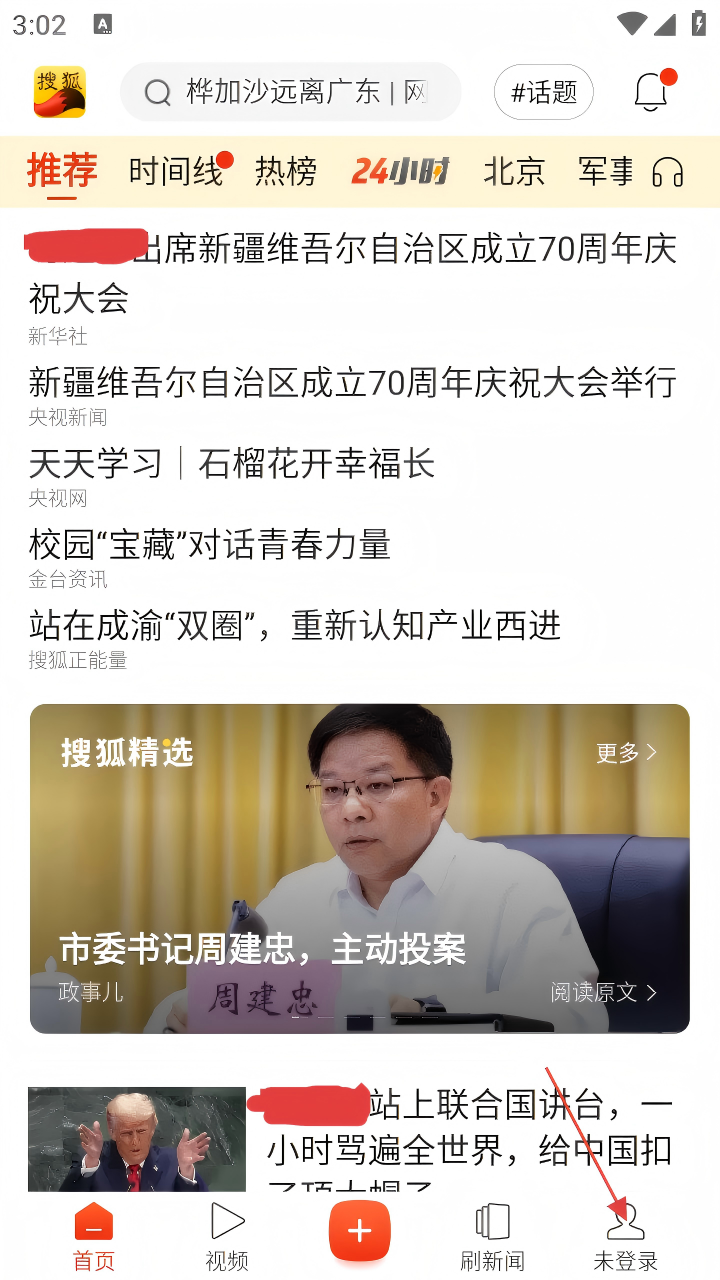Tap 更多 in 搜狐精选
This screenshot has height=1280, width=720.
coord(626,752)
